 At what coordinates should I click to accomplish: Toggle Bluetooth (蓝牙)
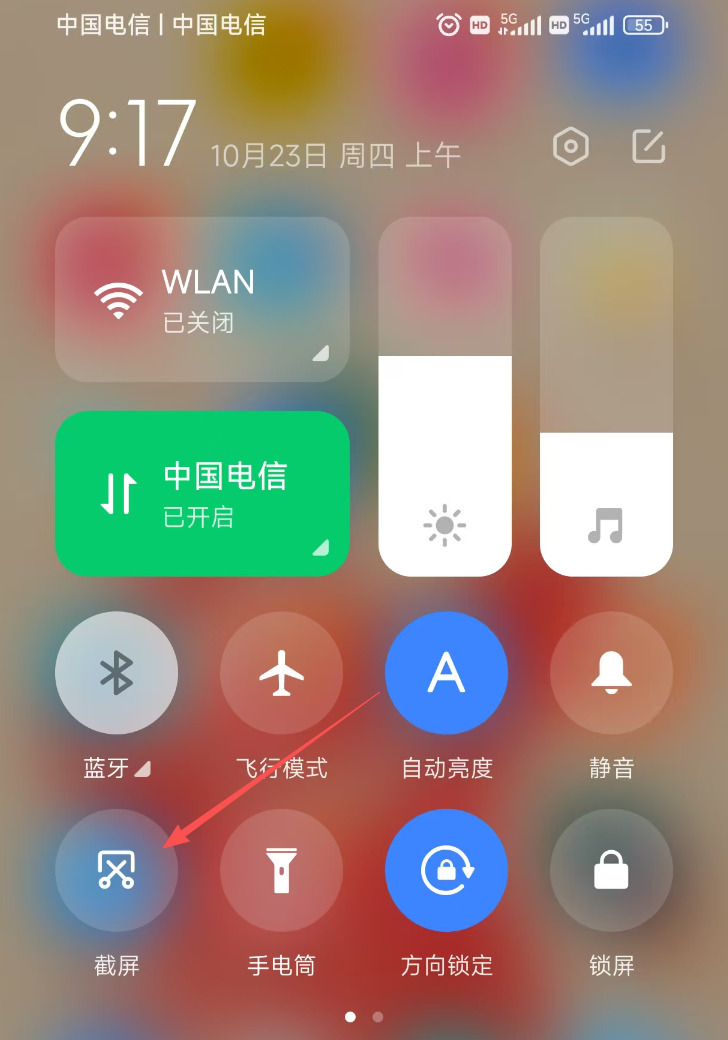[x=116, y=673]
